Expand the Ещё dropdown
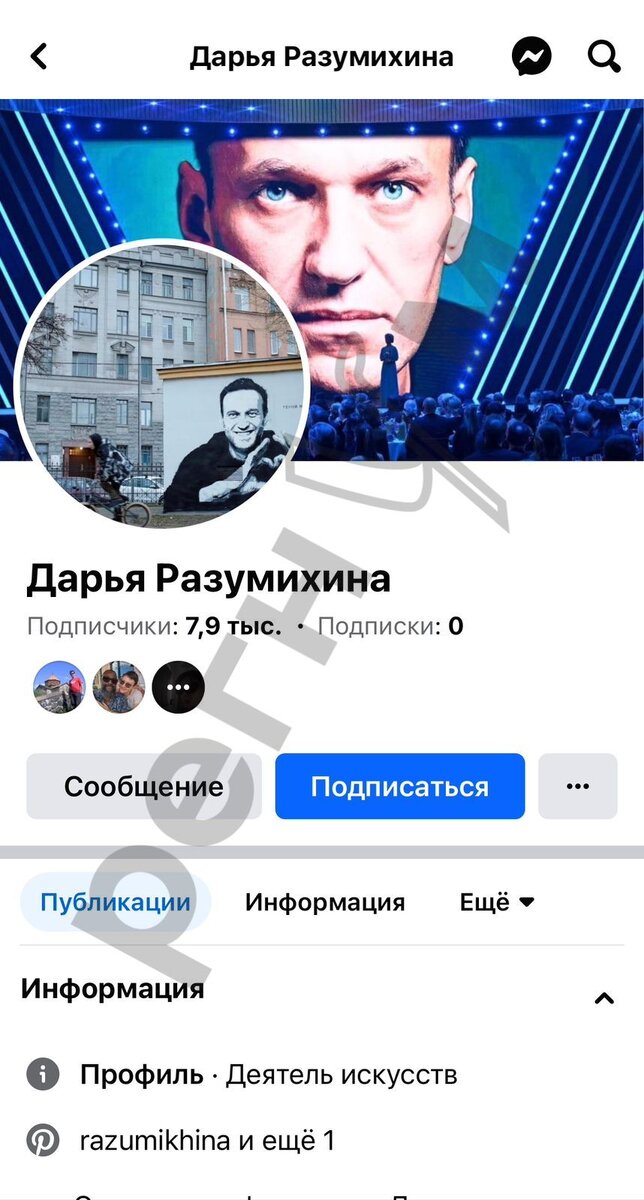Screen dimensions: 644x1200 (497, 902)
